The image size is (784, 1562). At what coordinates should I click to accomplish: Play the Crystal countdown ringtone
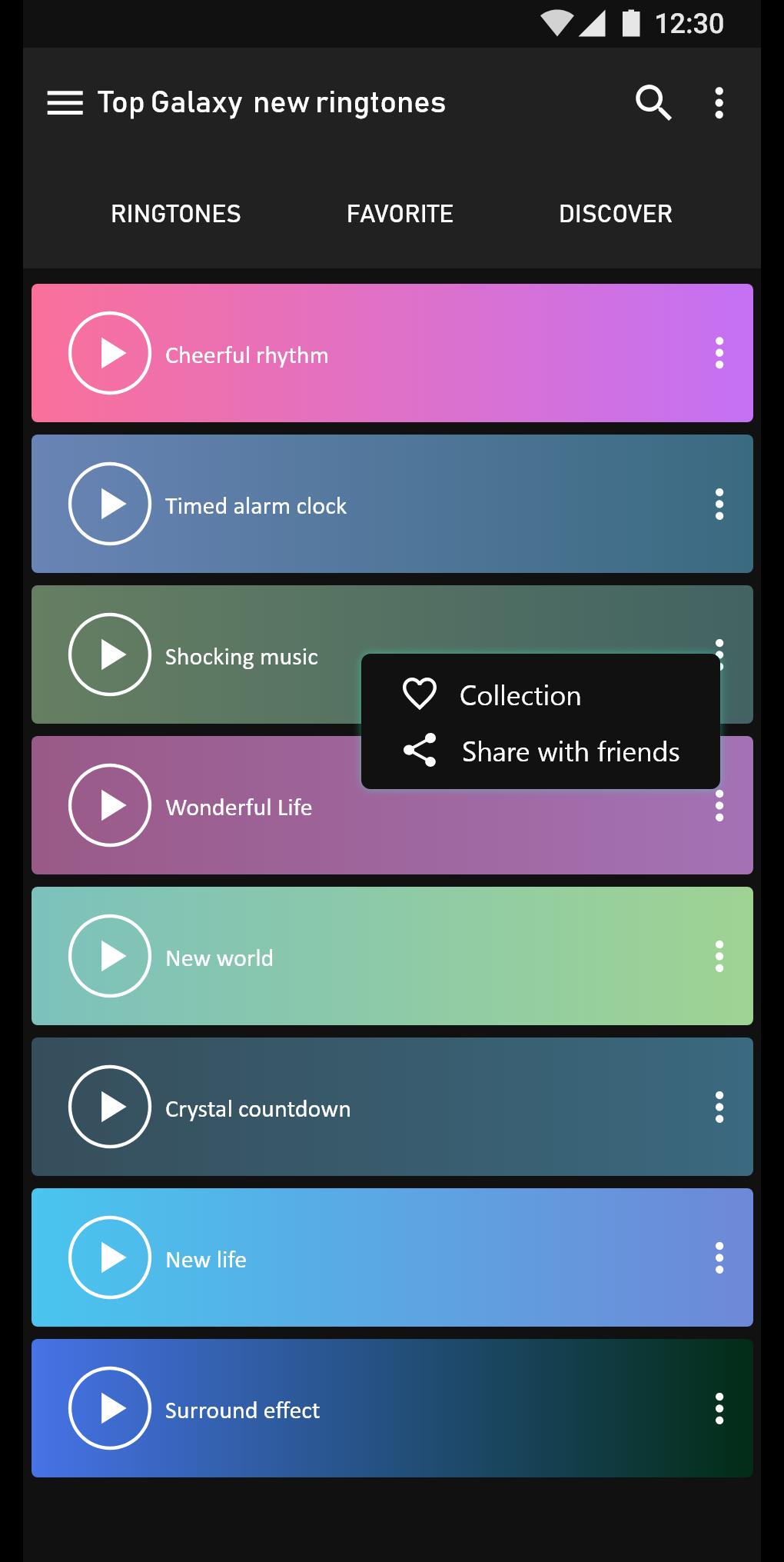click(110, 1107)
